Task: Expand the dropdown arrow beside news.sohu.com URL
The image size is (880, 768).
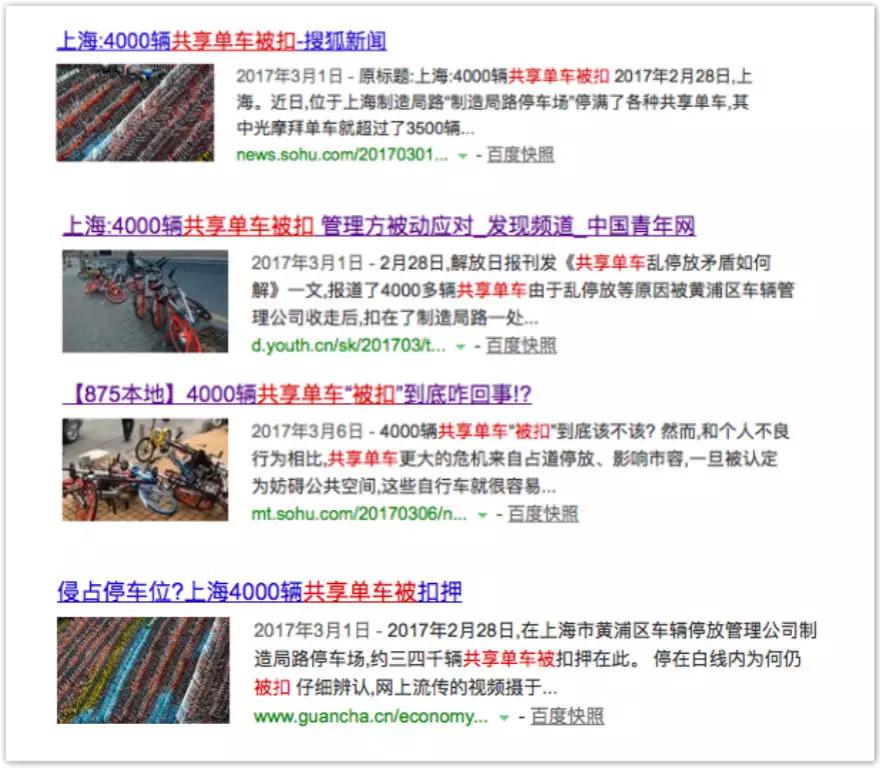Action: [462, 156]
